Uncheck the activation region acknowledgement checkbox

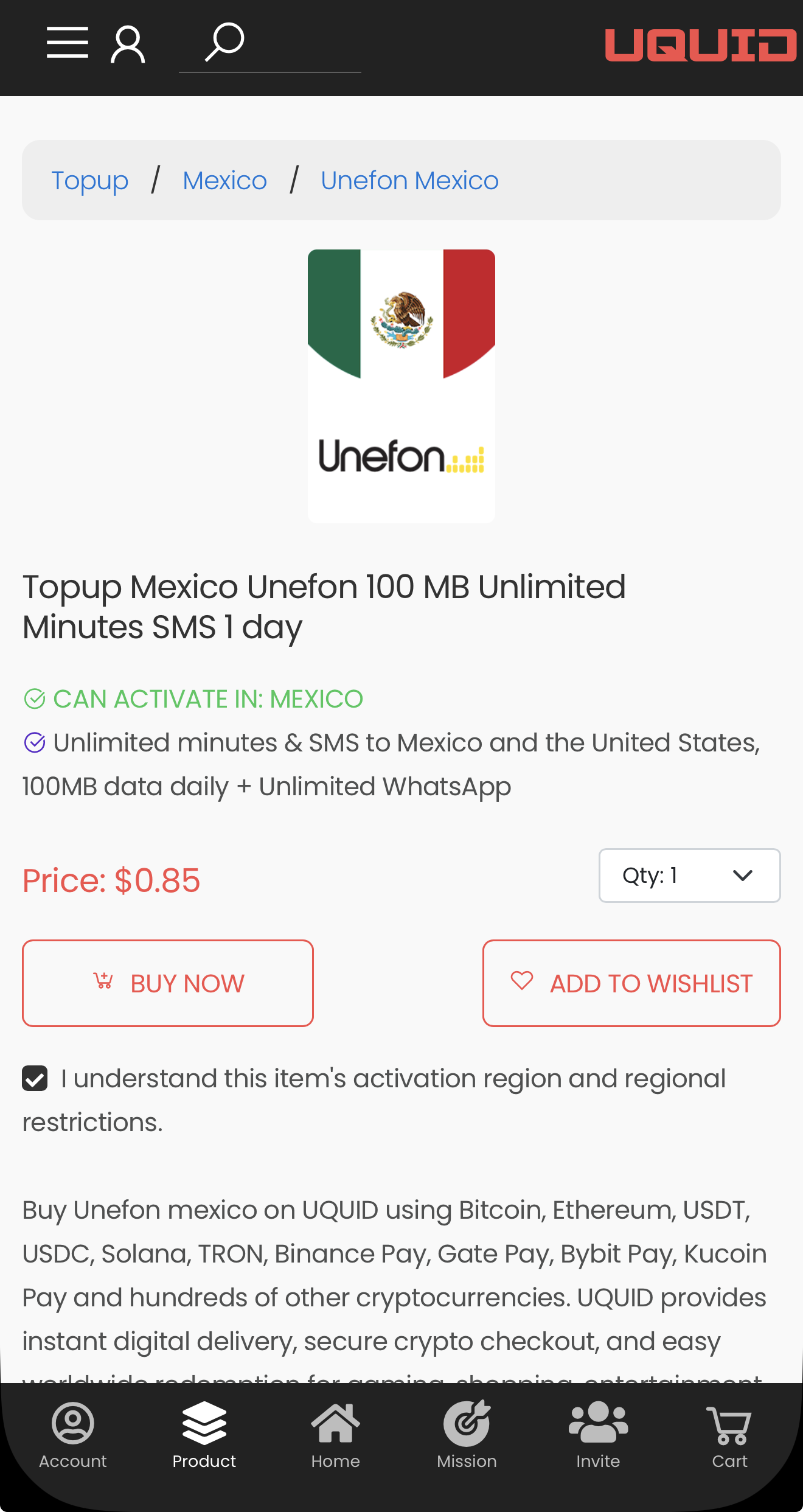35,1079
